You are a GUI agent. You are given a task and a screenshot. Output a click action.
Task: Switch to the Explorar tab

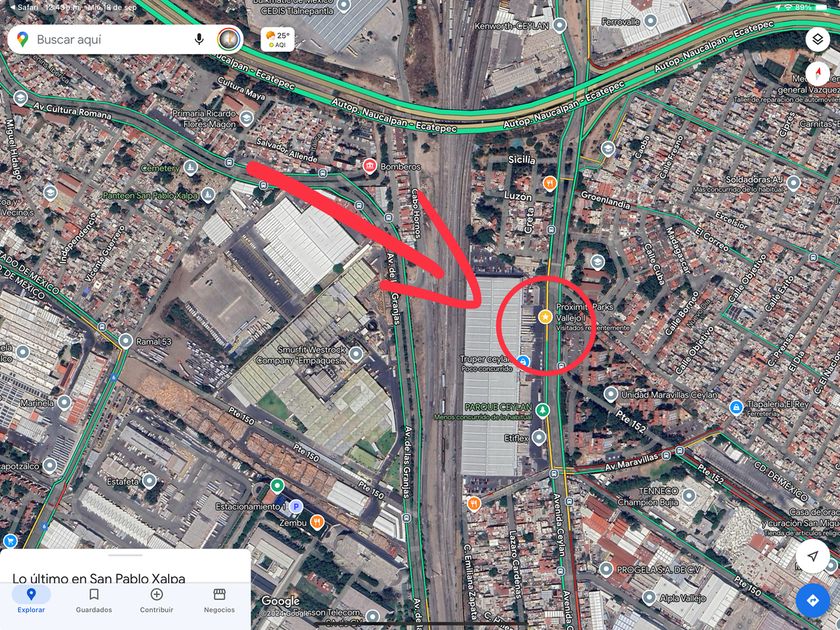(31, 599)
